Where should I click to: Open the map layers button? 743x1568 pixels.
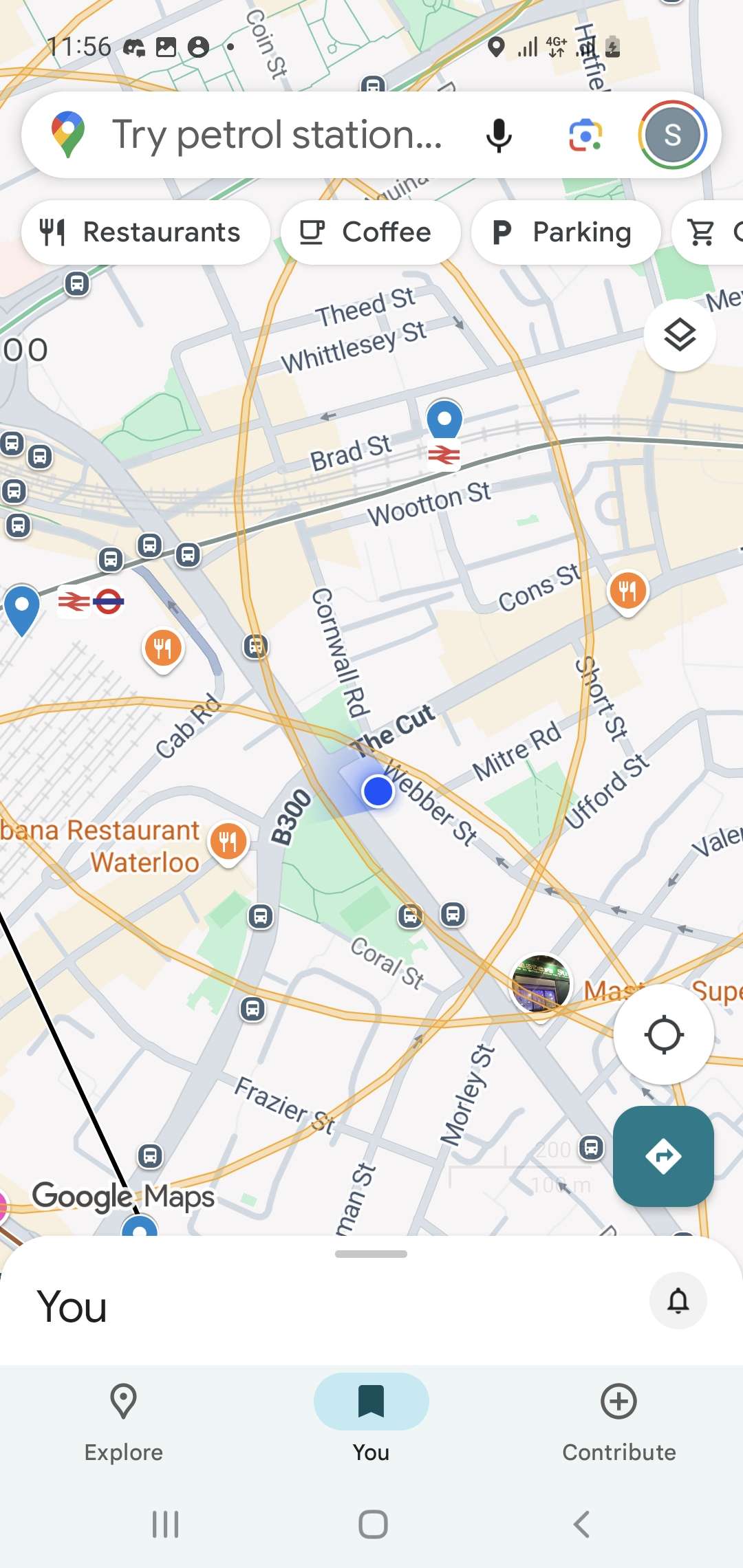coord(680,336)
